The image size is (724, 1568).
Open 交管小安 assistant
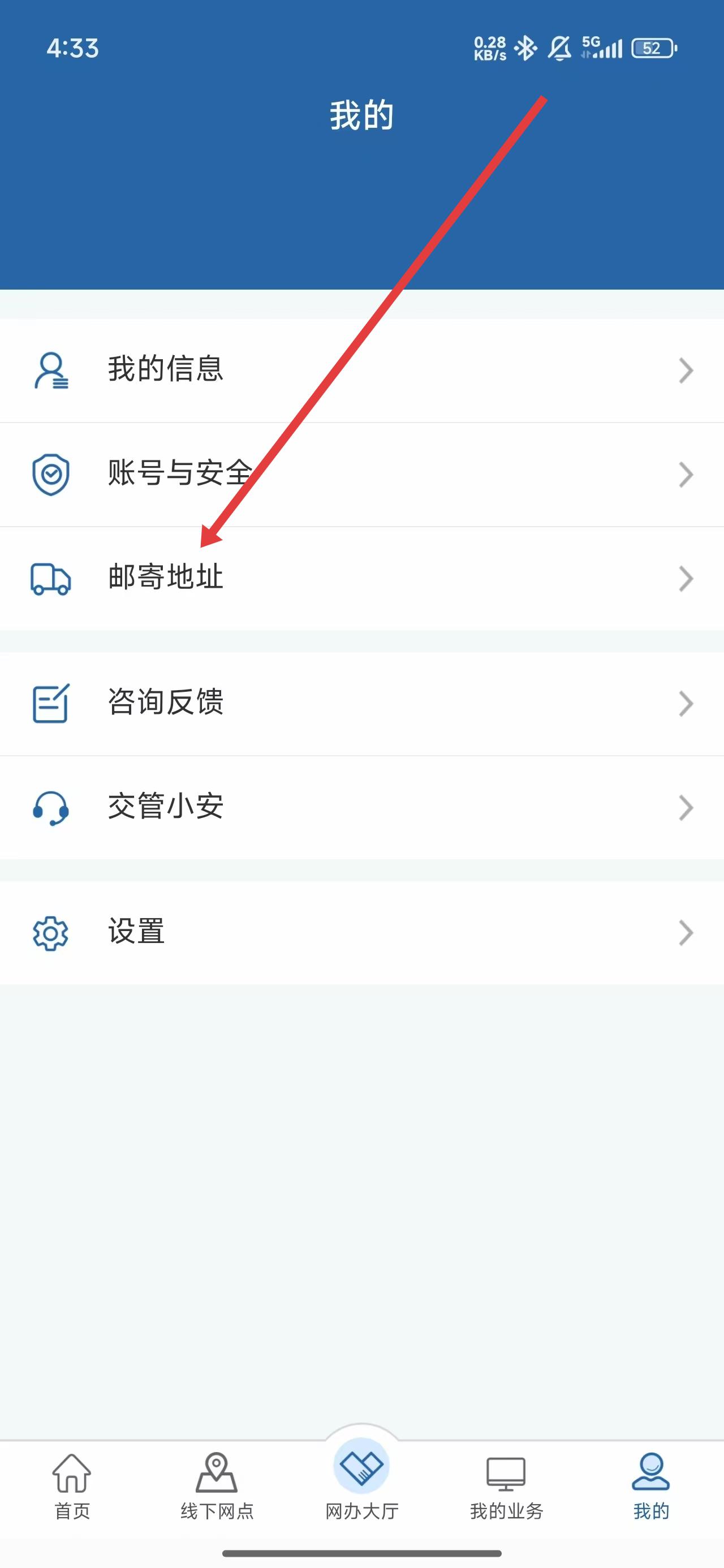click(361, 808)
